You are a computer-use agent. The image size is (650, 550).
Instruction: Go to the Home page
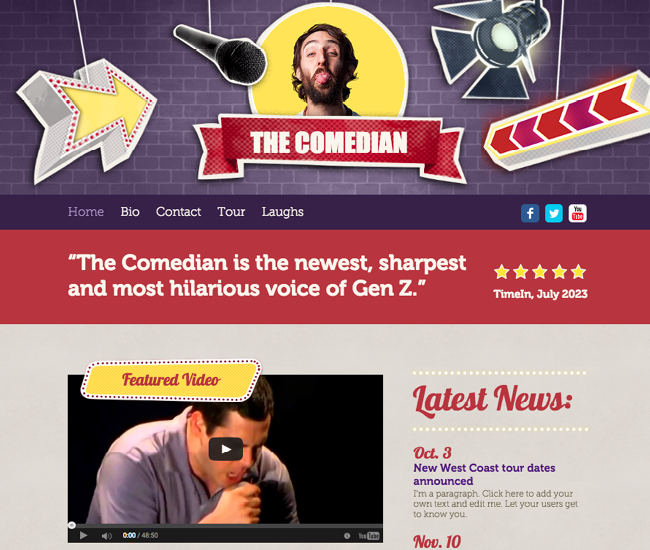[86, 212]
